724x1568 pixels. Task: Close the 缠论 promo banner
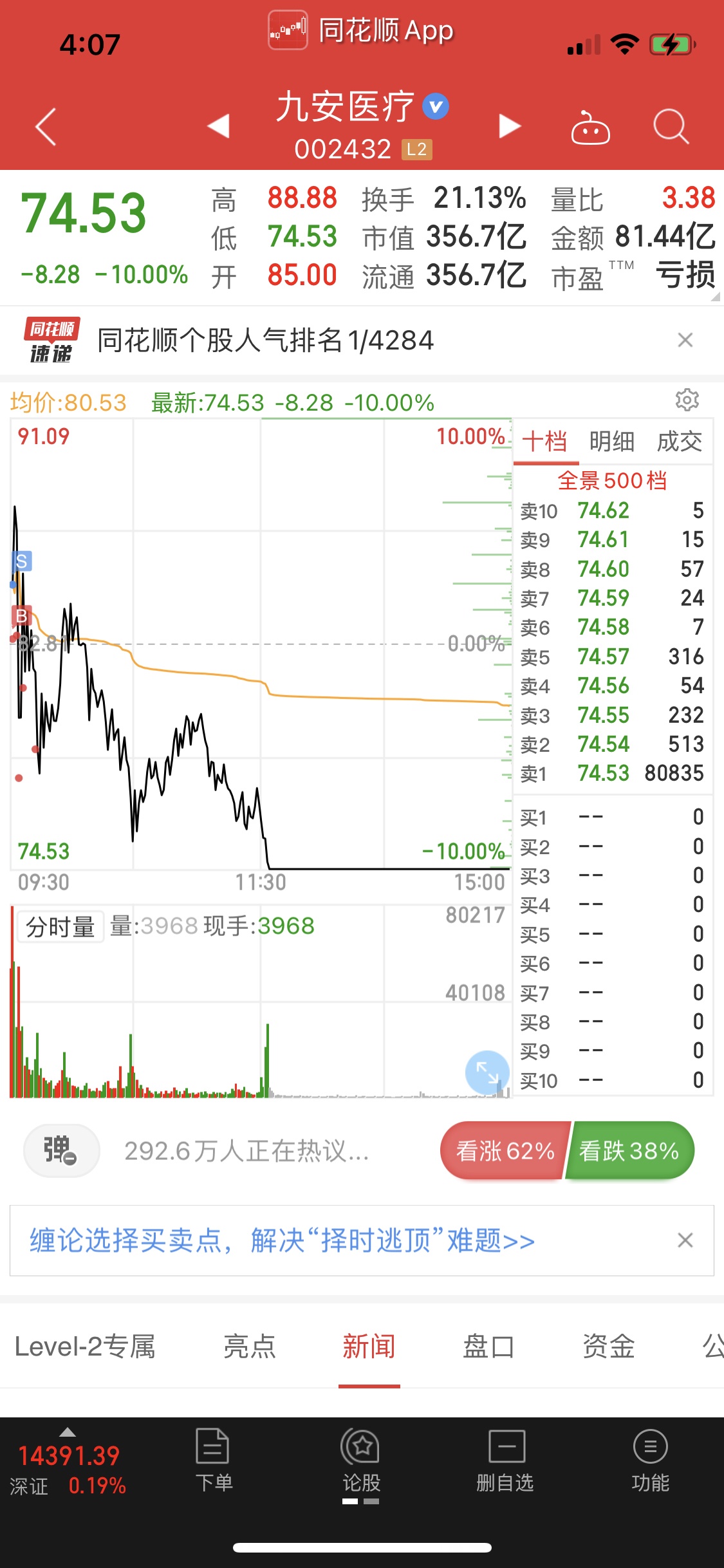[x=685, y=1240]
